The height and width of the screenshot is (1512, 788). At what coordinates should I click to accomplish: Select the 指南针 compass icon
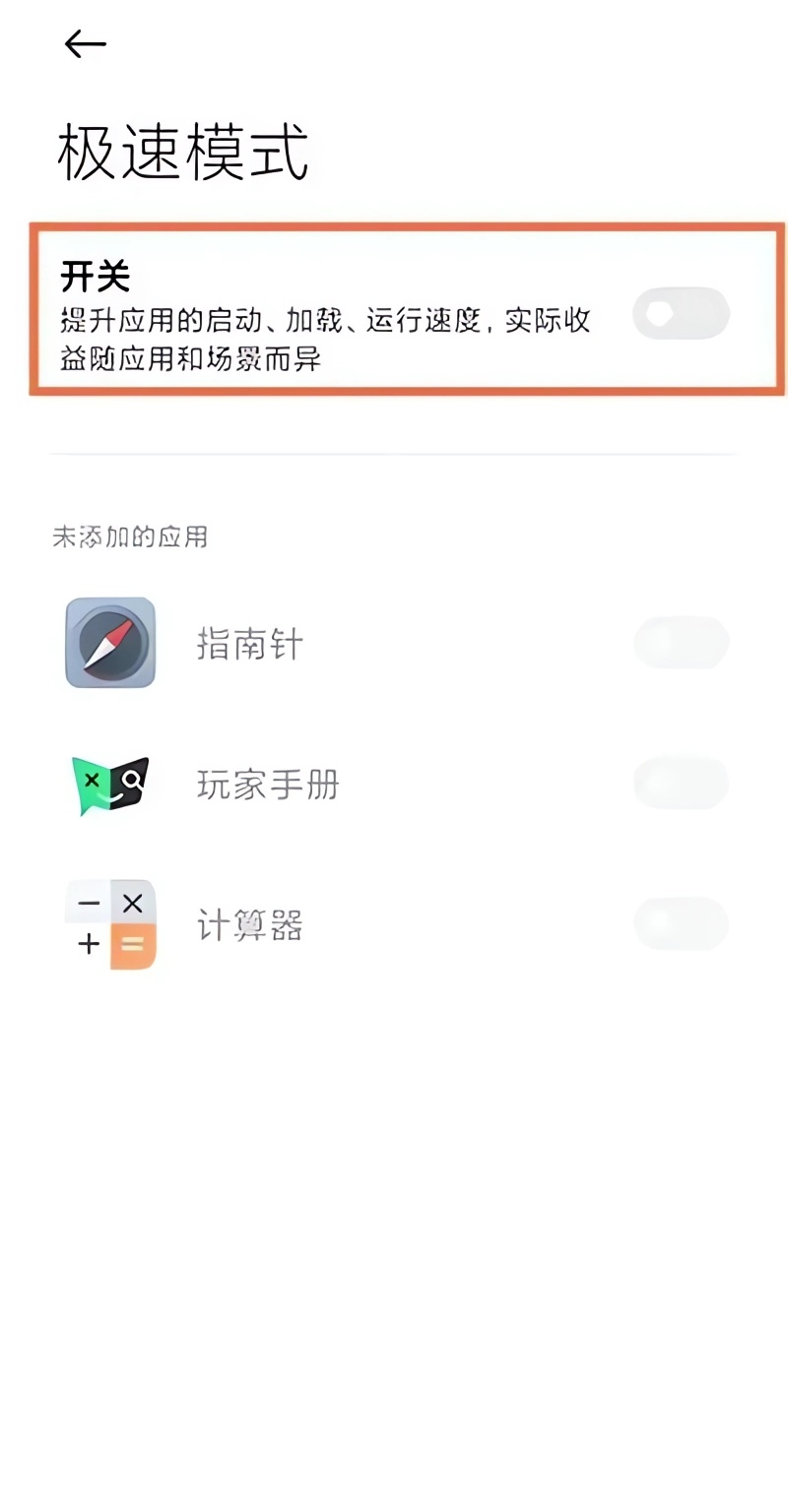pyautogui.click(x=108, y=643)
